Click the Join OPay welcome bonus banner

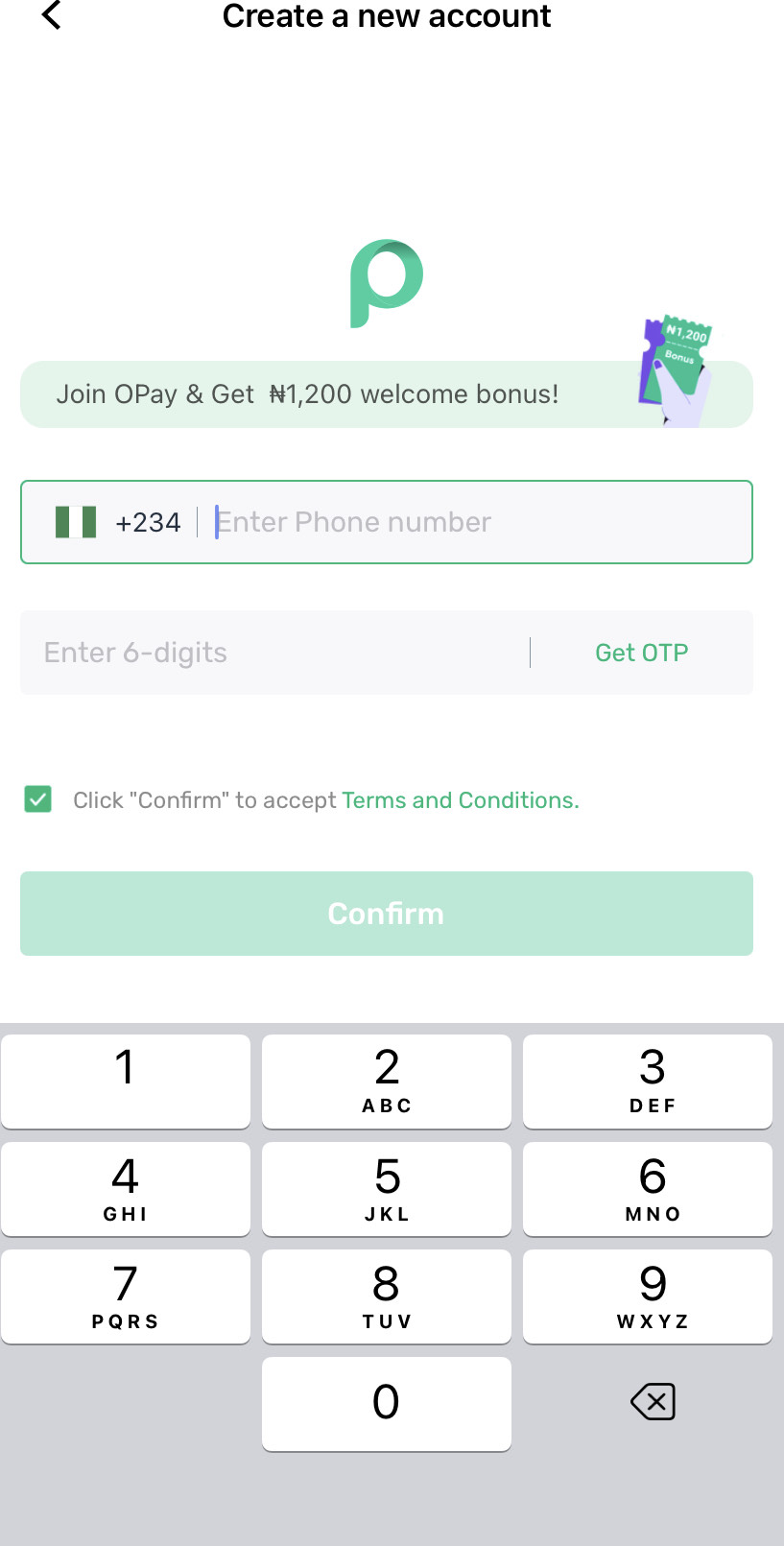point(307,393)
